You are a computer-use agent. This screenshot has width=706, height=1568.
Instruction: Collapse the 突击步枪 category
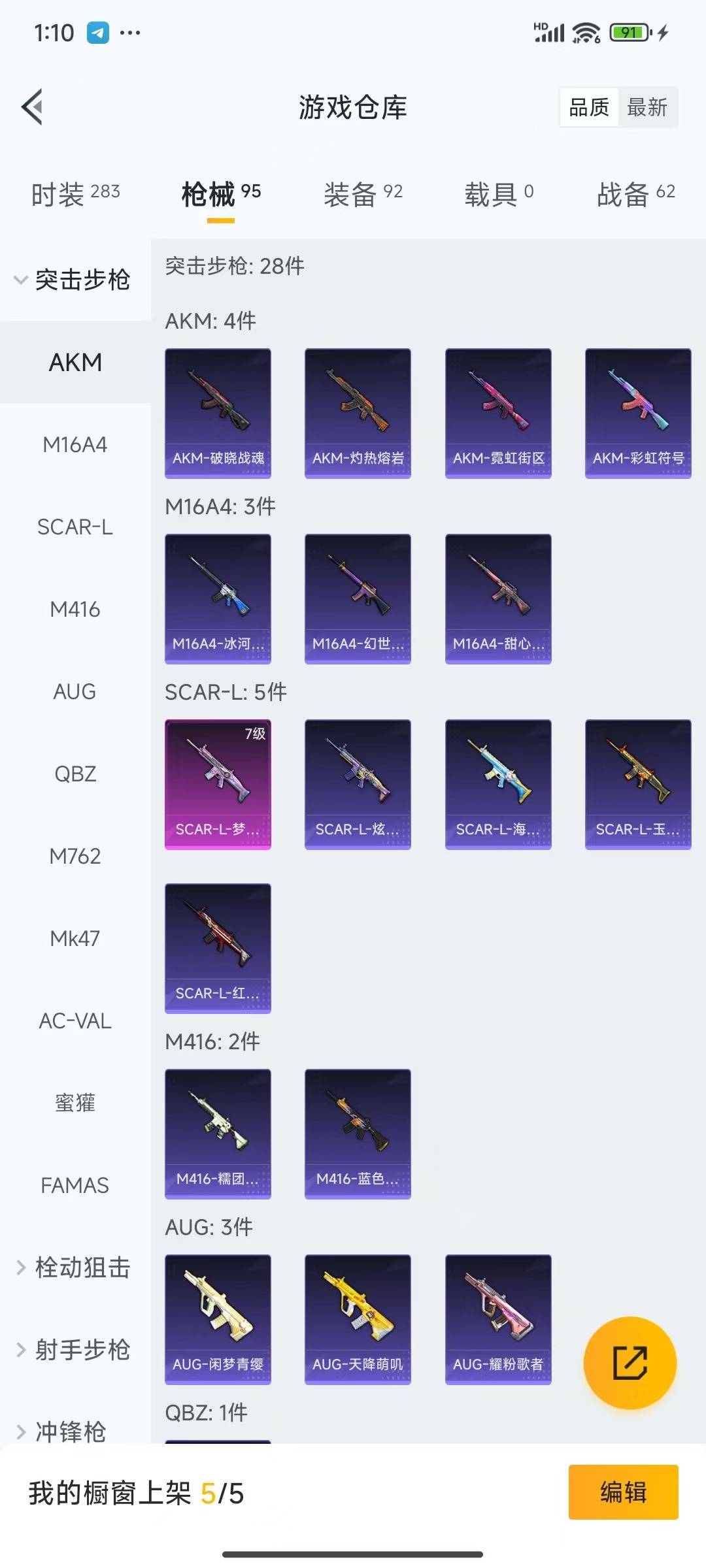75,280
